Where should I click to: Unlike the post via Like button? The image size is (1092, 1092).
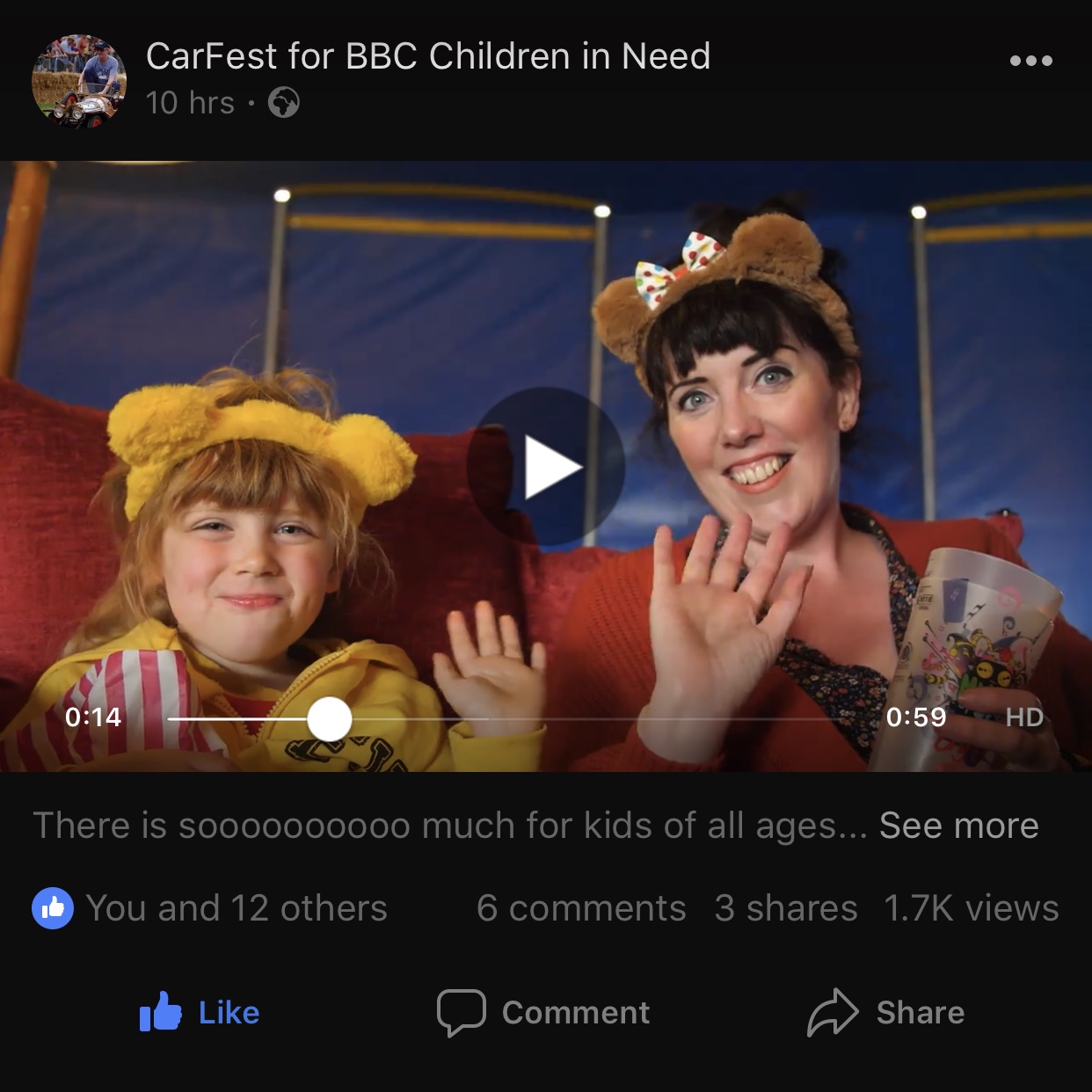200,1013
